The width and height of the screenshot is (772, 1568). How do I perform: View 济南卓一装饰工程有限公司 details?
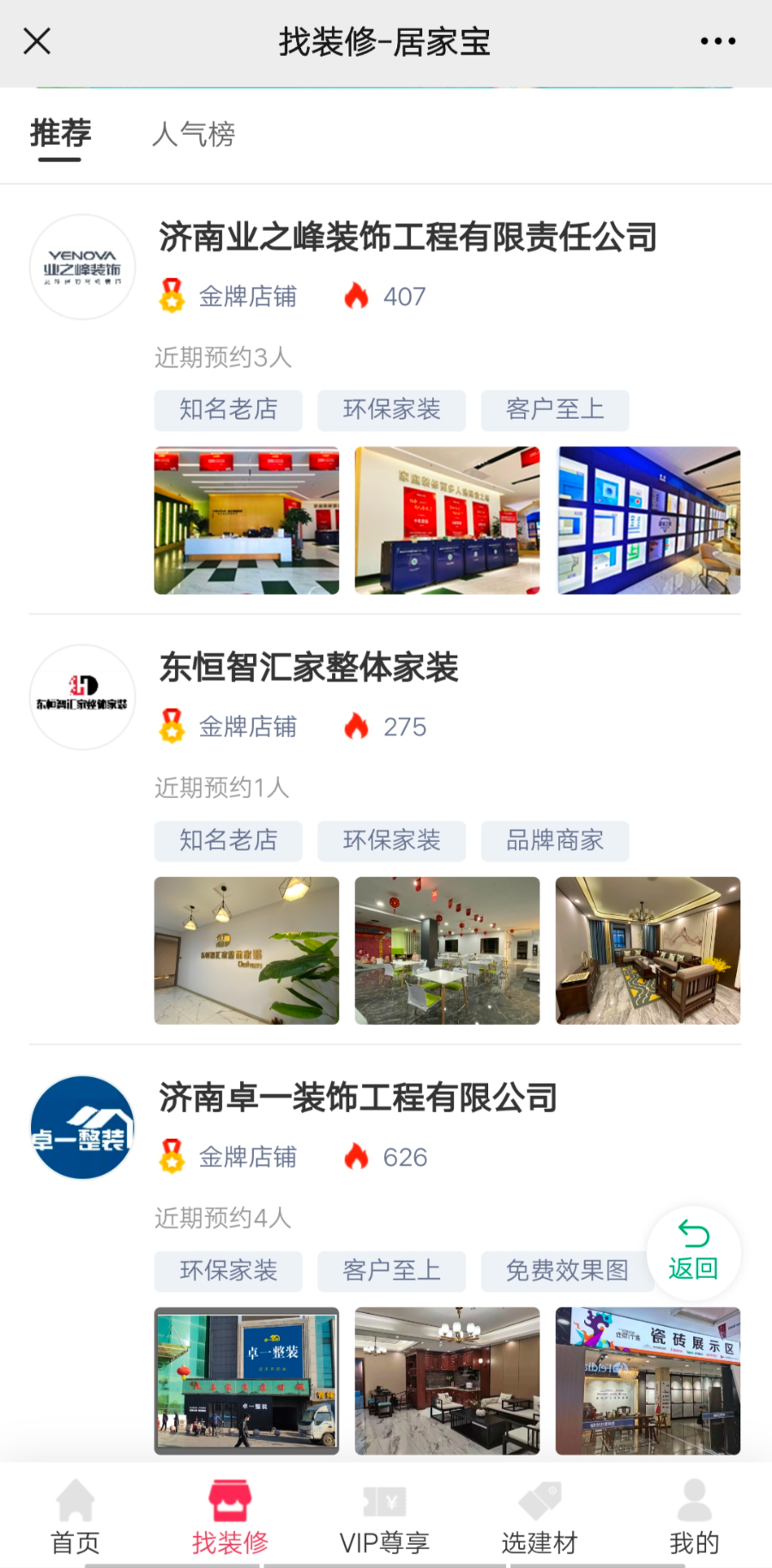pyautogui.click(x=358, y=1098)
